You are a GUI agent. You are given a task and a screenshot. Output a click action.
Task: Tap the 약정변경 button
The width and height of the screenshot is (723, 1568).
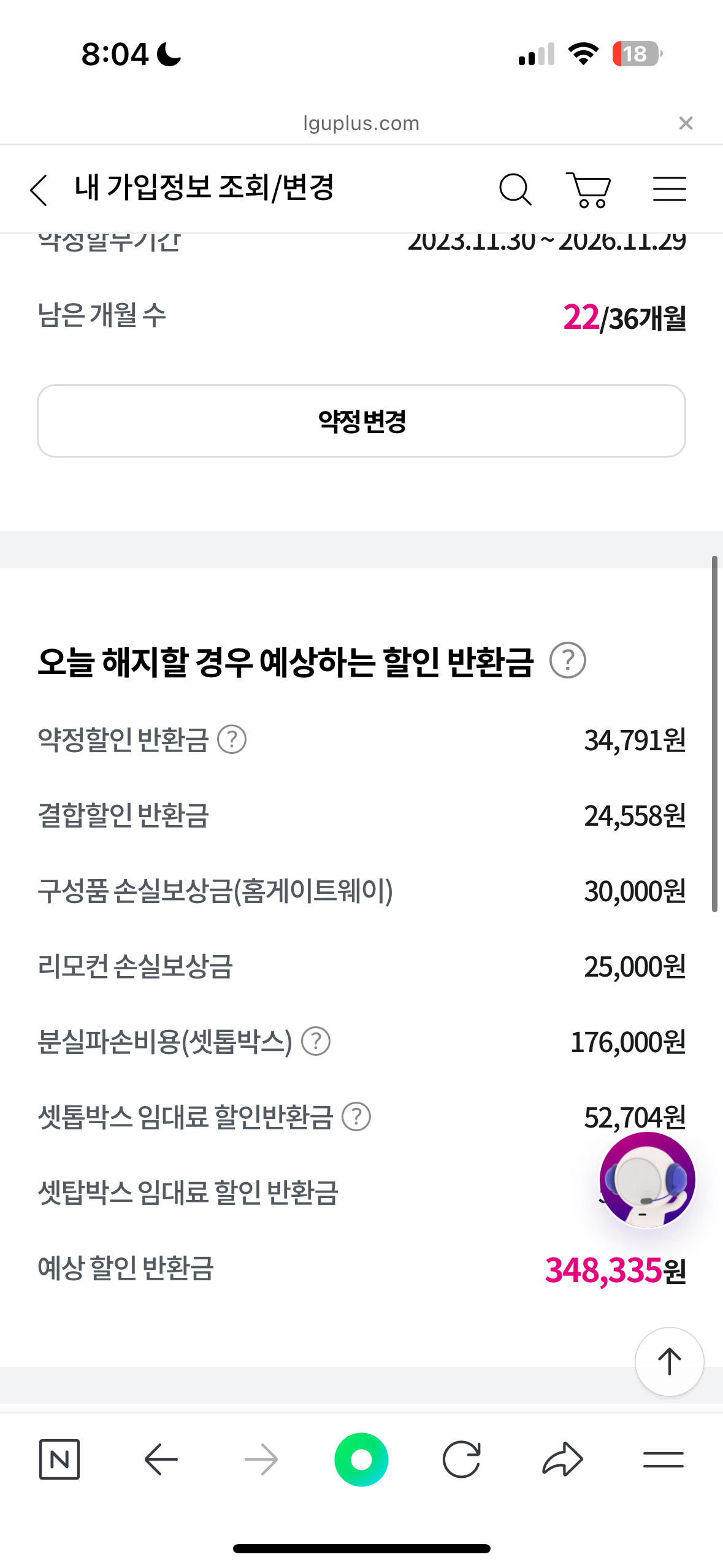pyautogui.click(x=361, y=421)
